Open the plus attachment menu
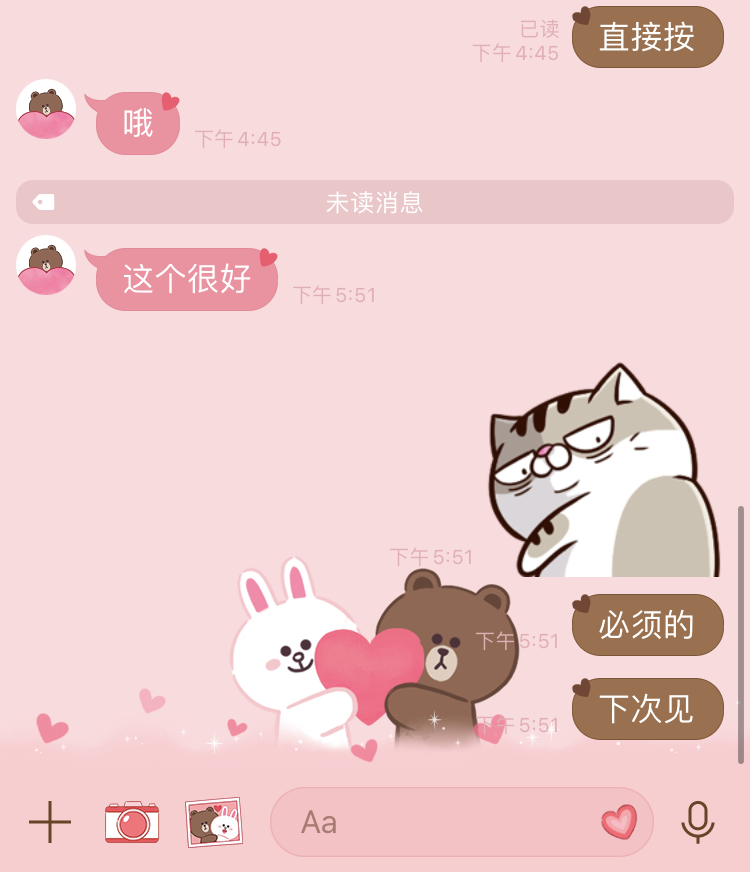Image resolution: width=750 pixels, height=872 pixels. 50,822
